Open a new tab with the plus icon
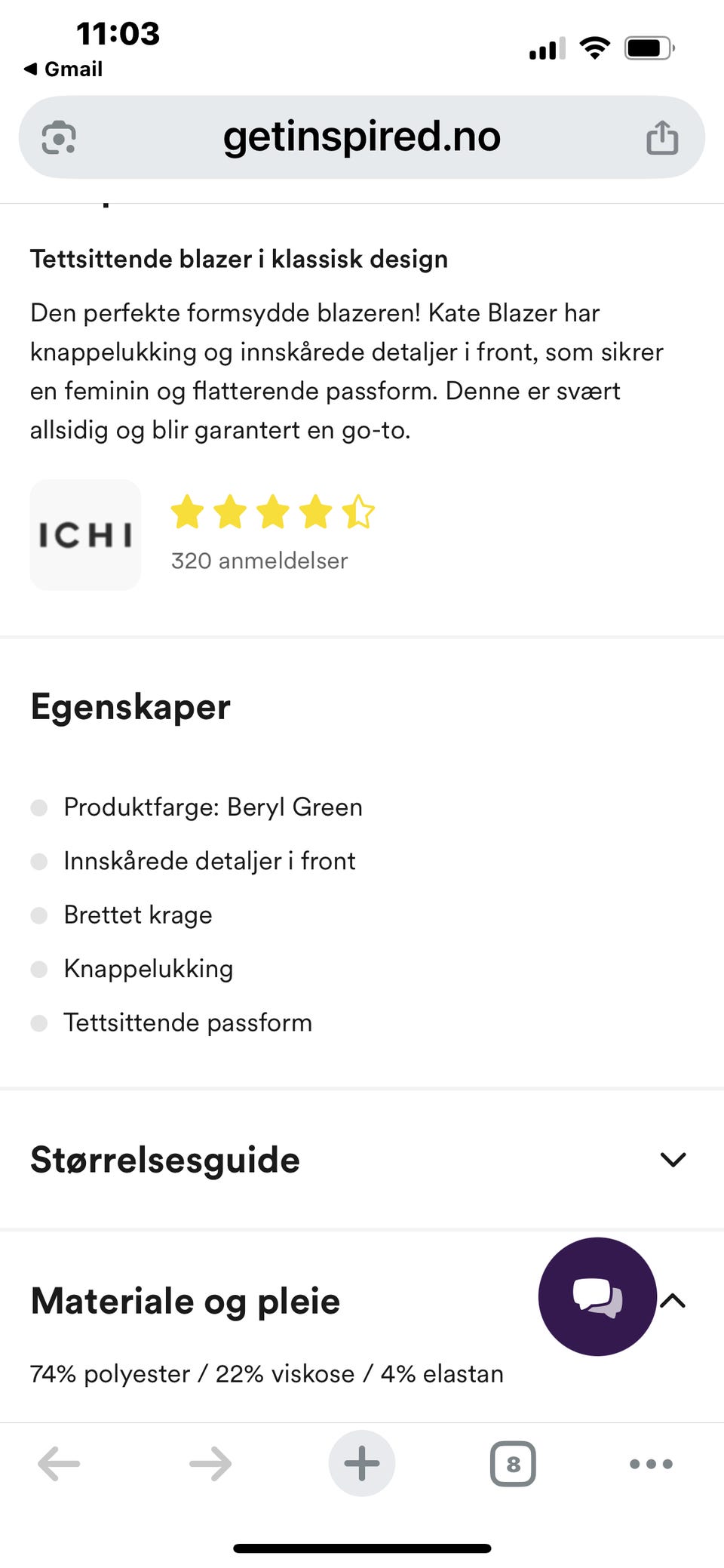This screenshot has height=1568, width=724. click(362, 1462)
